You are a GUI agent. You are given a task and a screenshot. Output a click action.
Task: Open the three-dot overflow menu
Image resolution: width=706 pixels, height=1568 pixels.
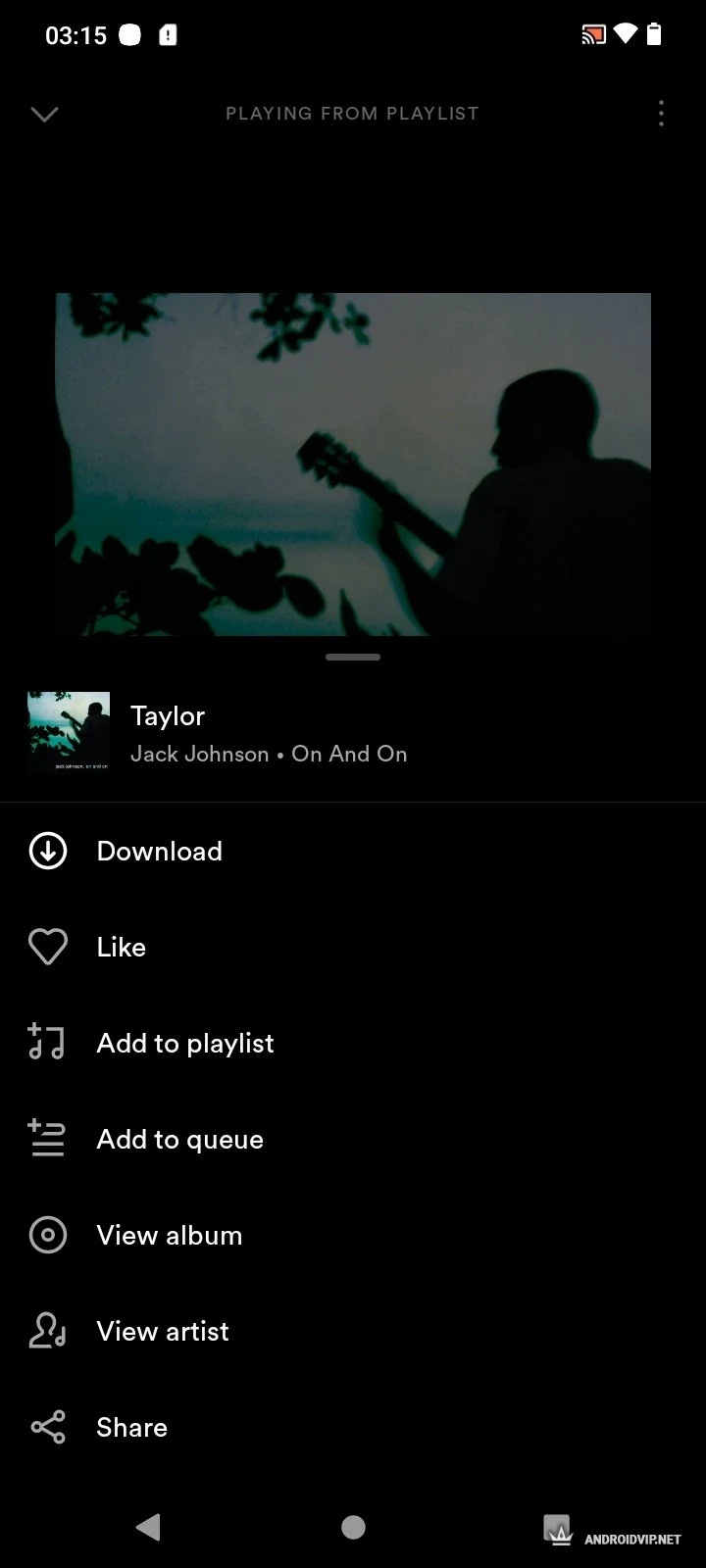pos(661,114)
